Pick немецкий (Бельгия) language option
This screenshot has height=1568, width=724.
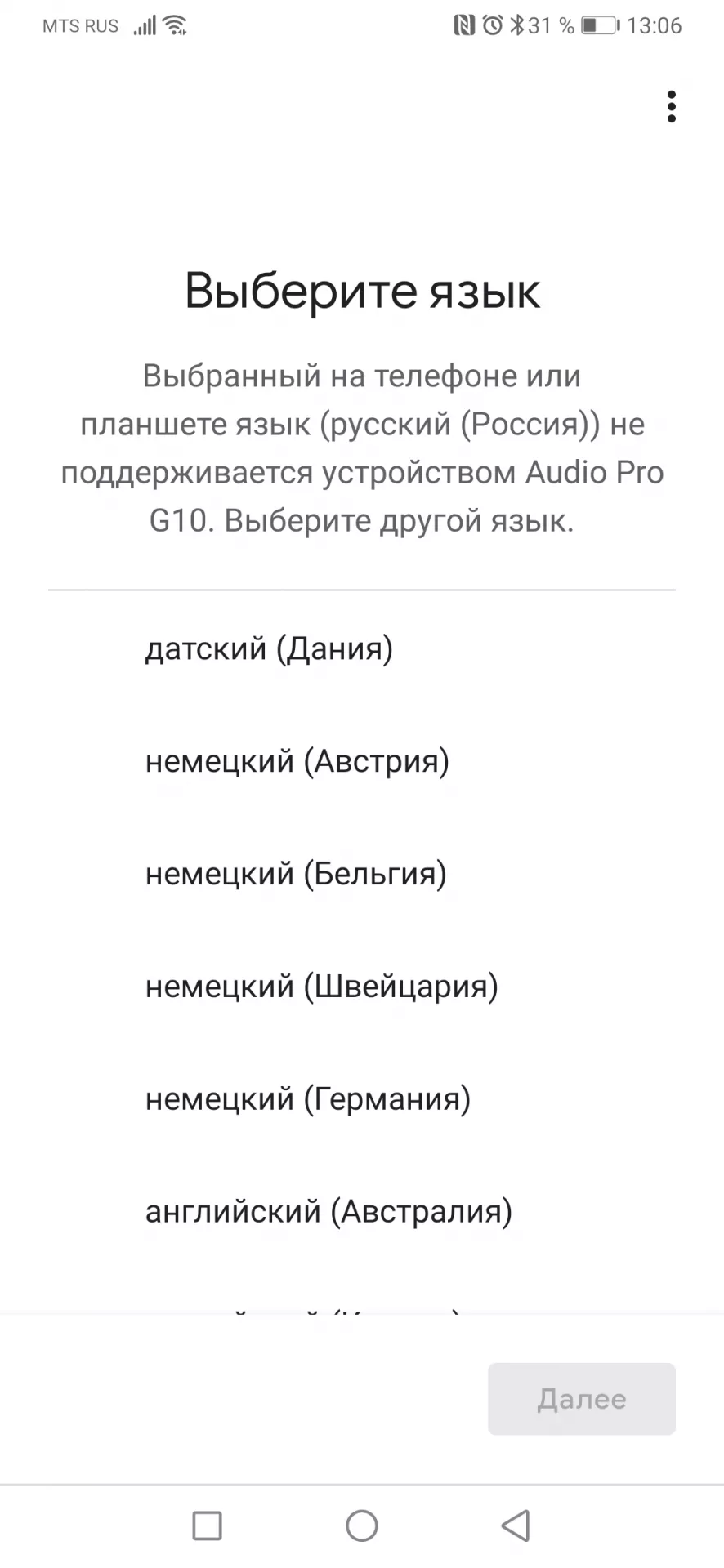point(362,874)
